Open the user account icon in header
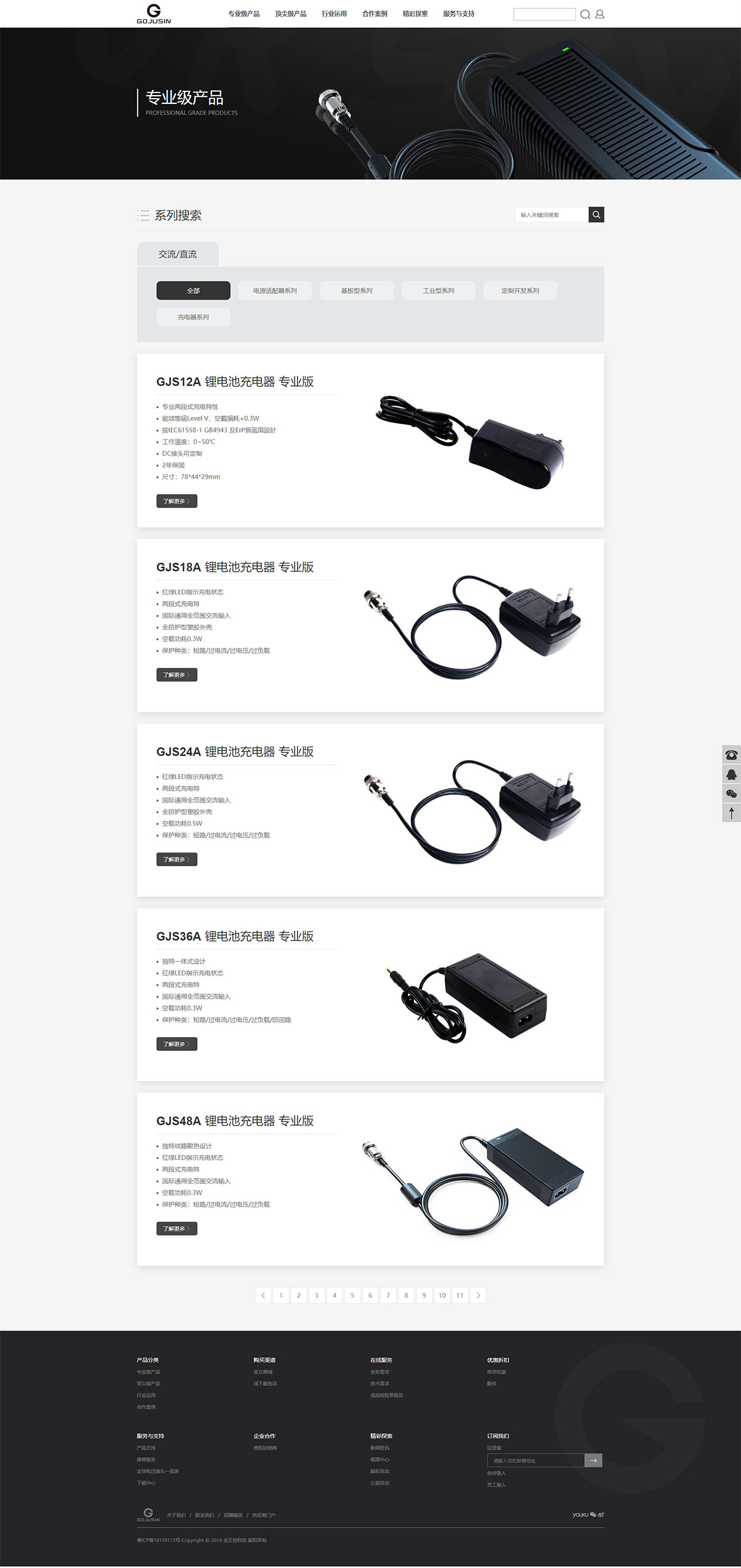 (600, 14)
